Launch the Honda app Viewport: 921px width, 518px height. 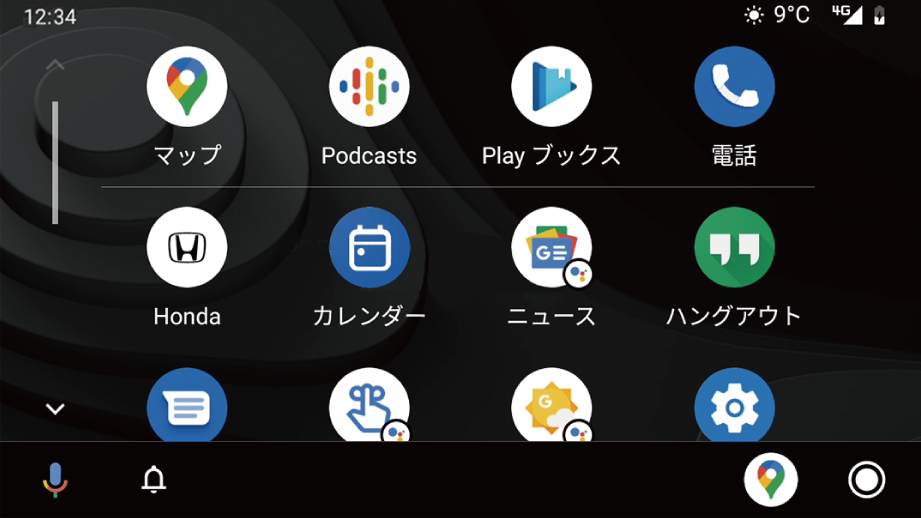[x=187, y=248]
